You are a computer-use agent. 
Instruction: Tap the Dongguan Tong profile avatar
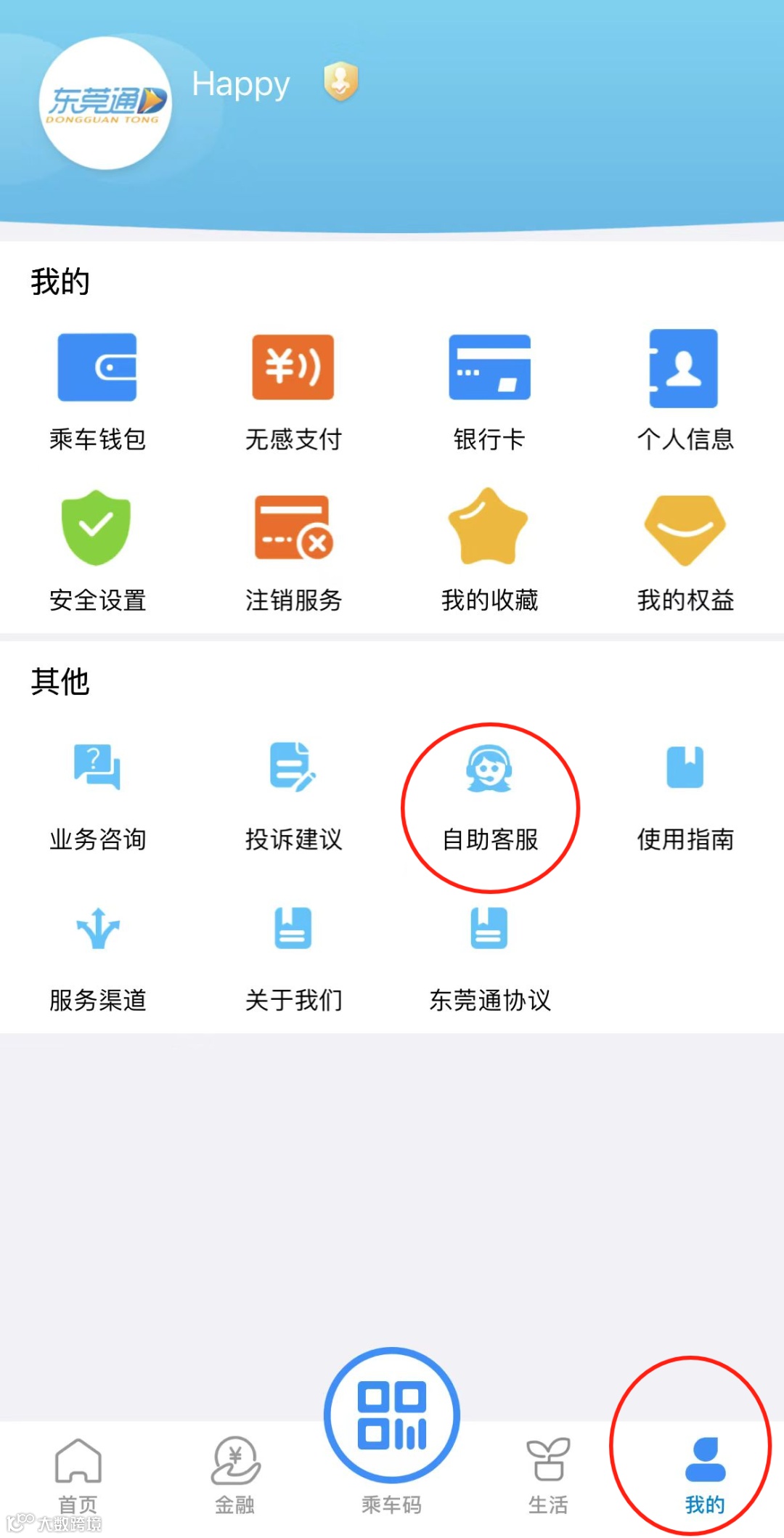click(105, 103)
